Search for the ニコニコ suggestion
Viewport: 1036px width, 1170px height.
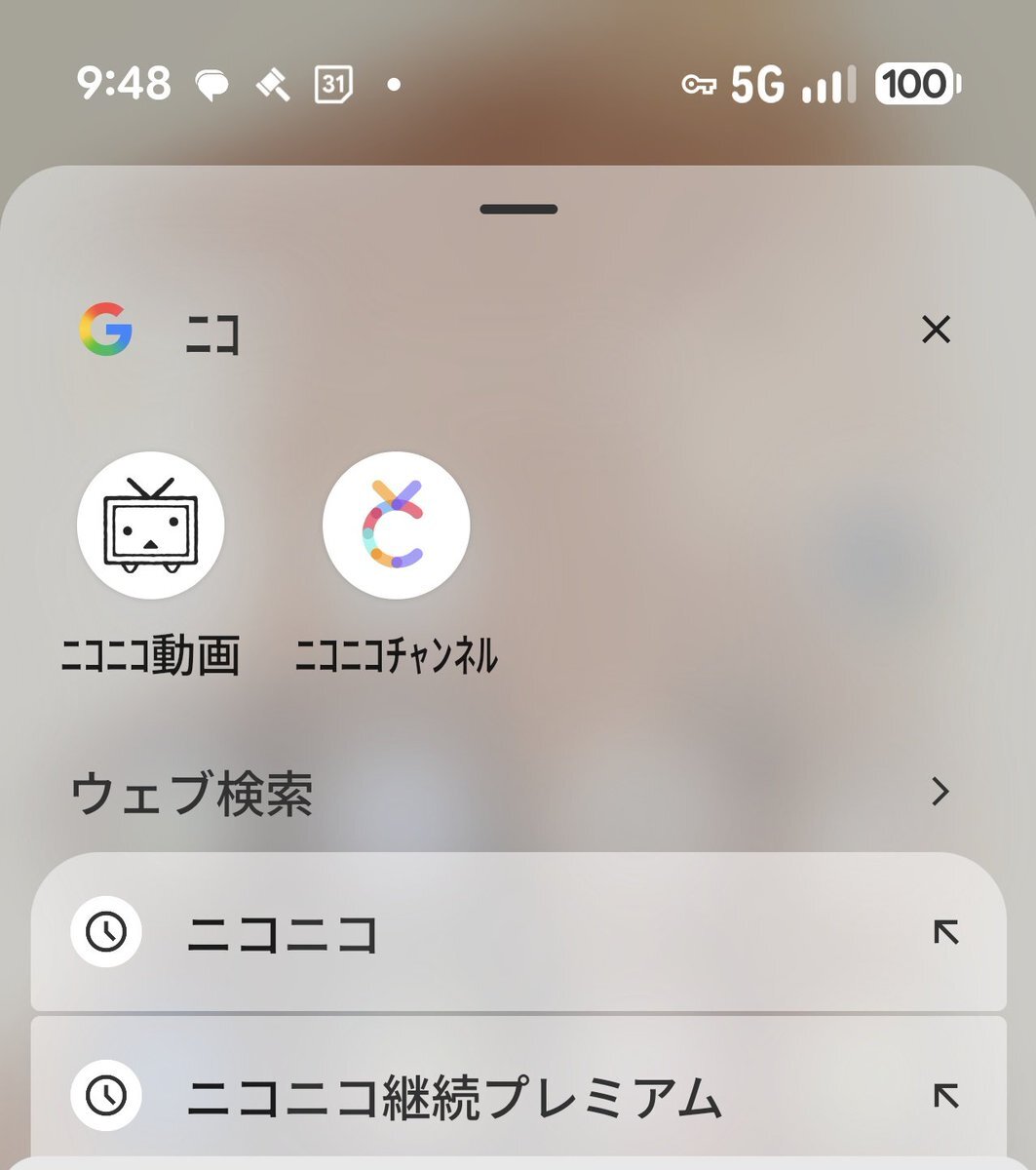[x=283, y=934]
